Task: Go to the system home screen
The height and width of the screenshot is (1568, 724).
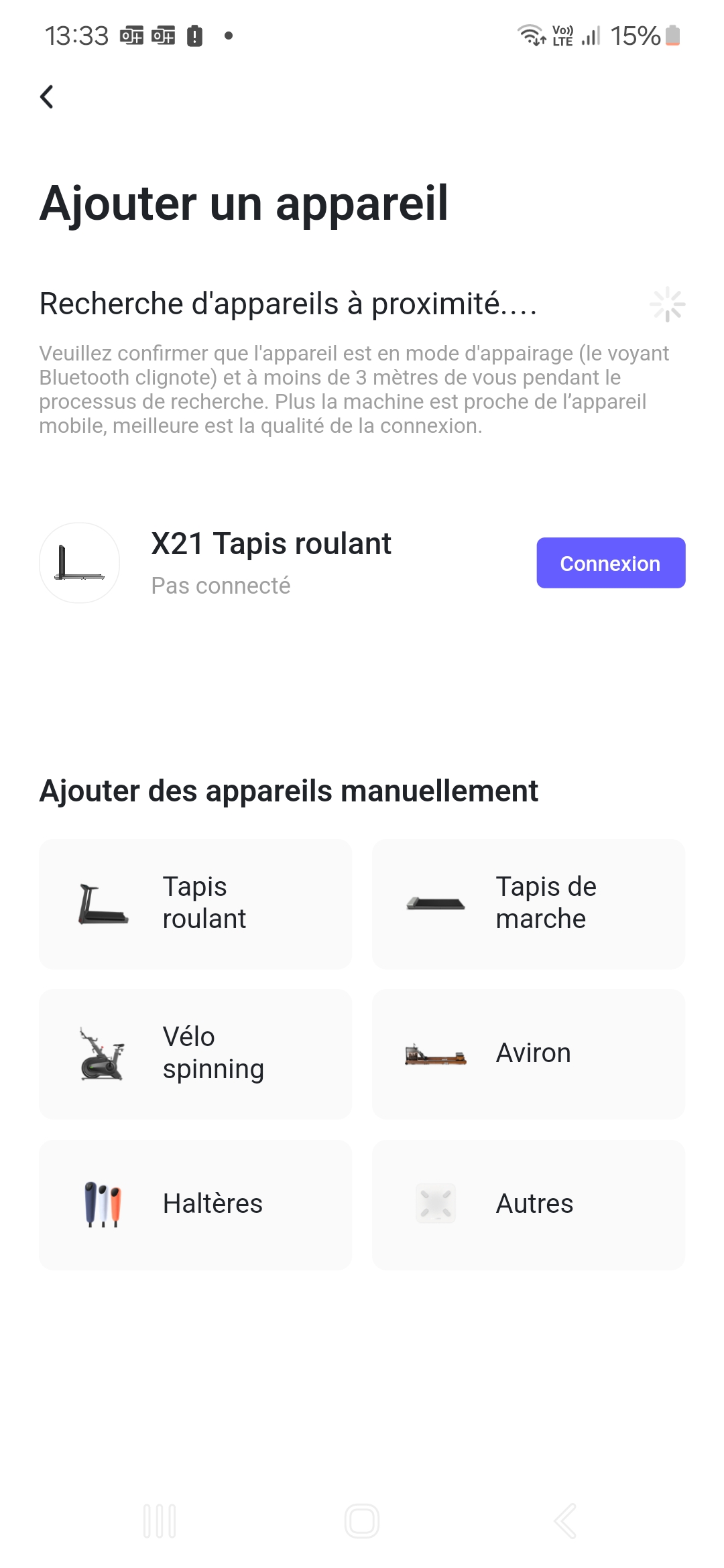Action: (362, 1521)
